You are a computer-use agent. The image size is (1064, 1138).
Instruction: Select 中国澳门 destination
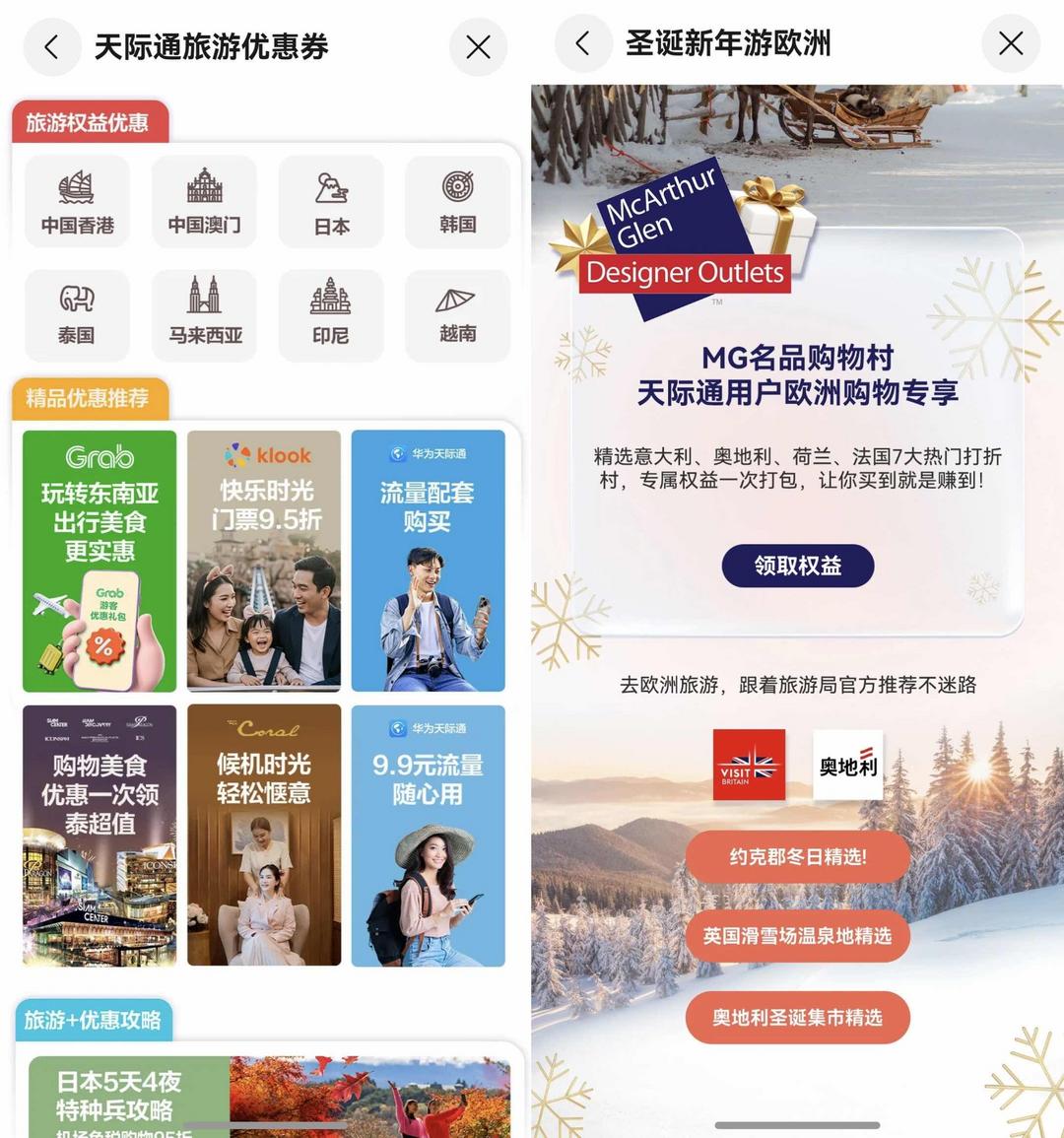tap(204, 202)
